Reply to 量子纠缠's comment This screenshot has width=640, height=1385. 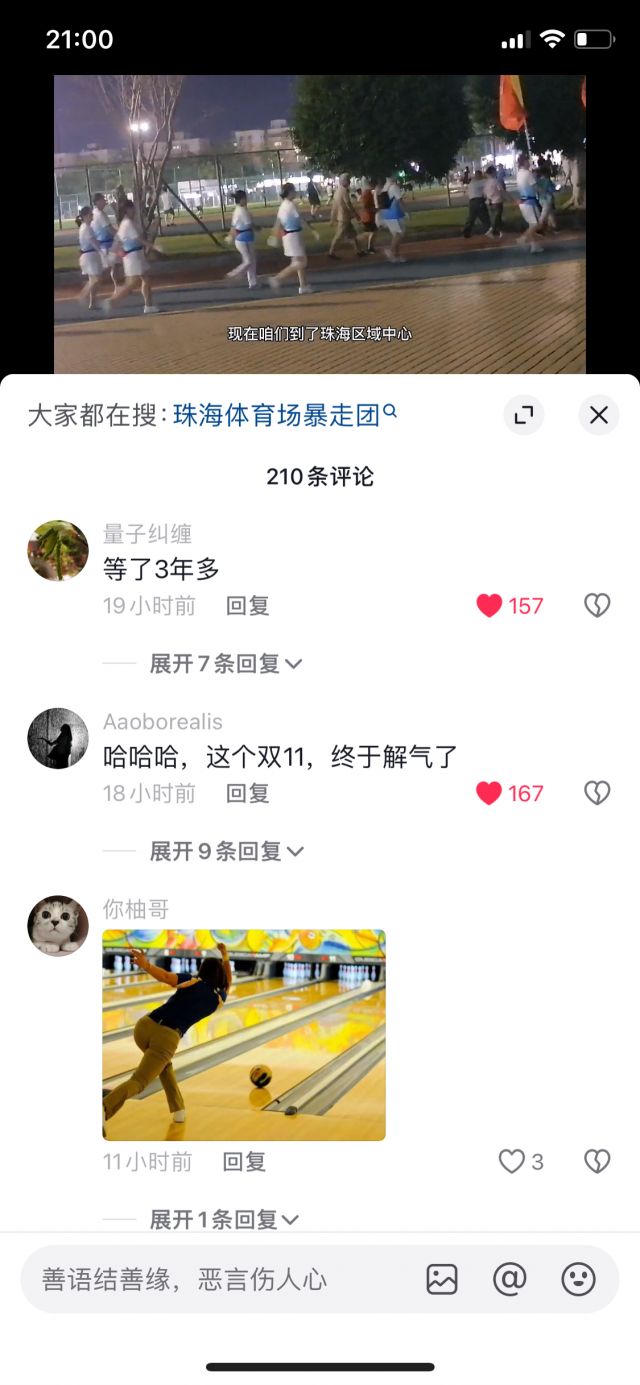[x=247, y=606]
